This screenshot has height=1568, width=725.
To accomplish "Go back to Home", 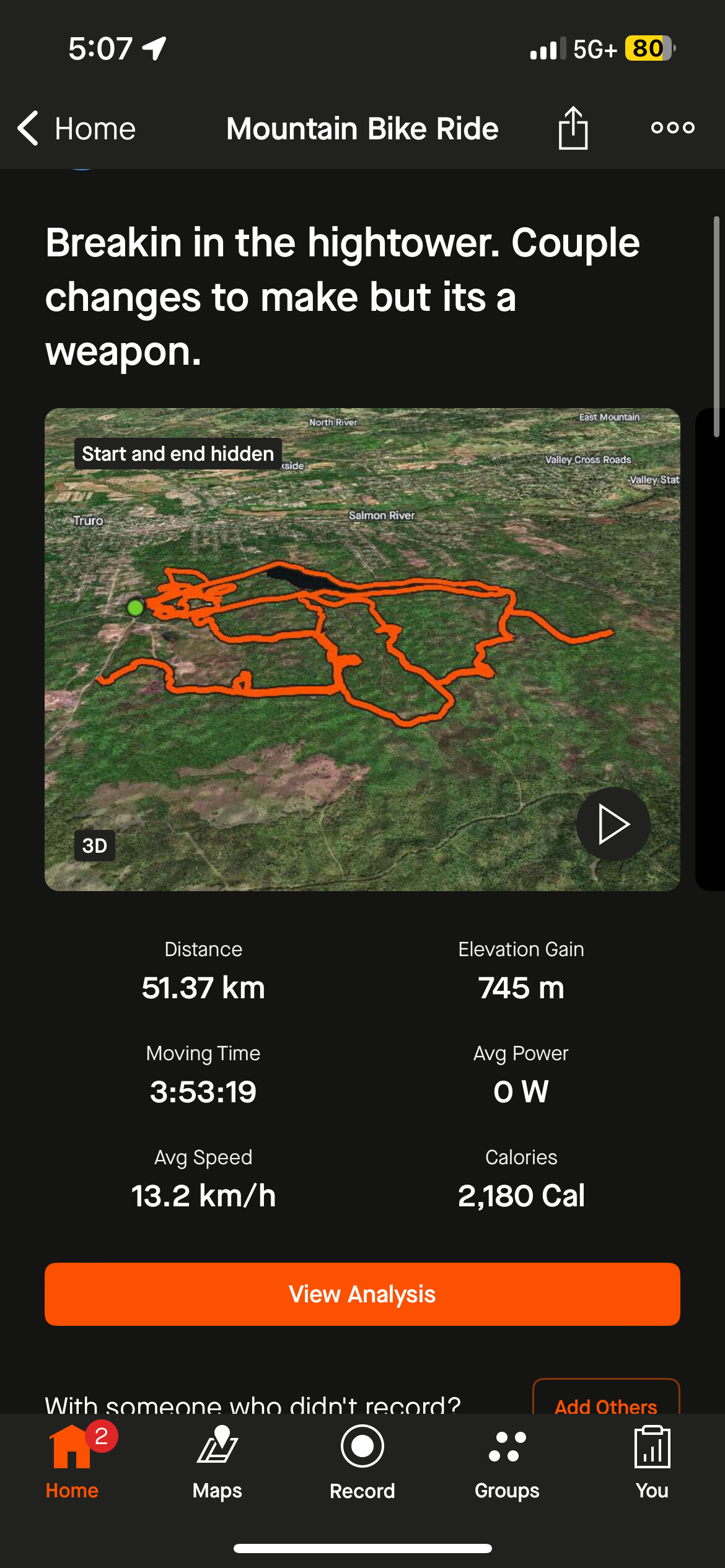I will point(76,129).
